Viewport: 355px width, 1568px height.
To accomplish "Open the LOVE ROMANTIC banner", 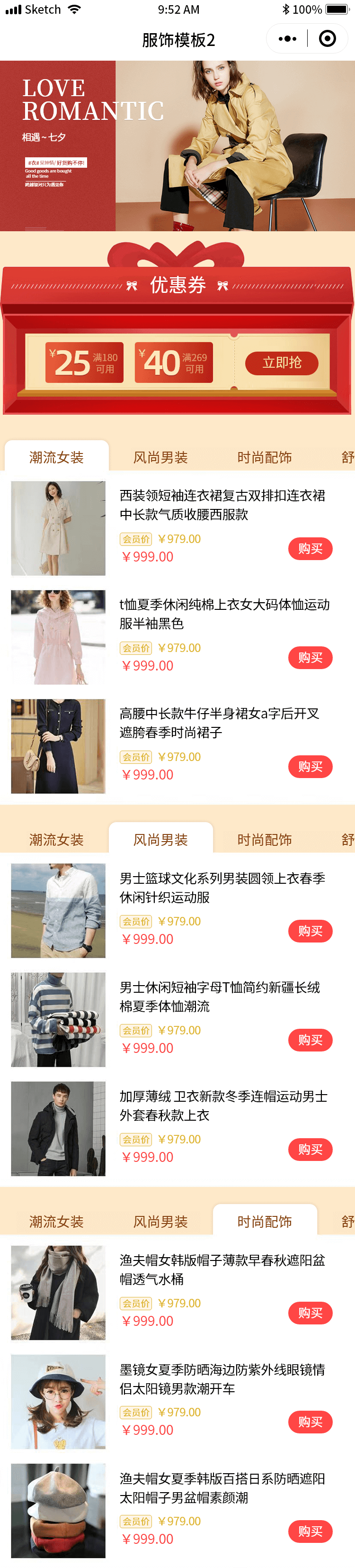I will pos(177,145).
